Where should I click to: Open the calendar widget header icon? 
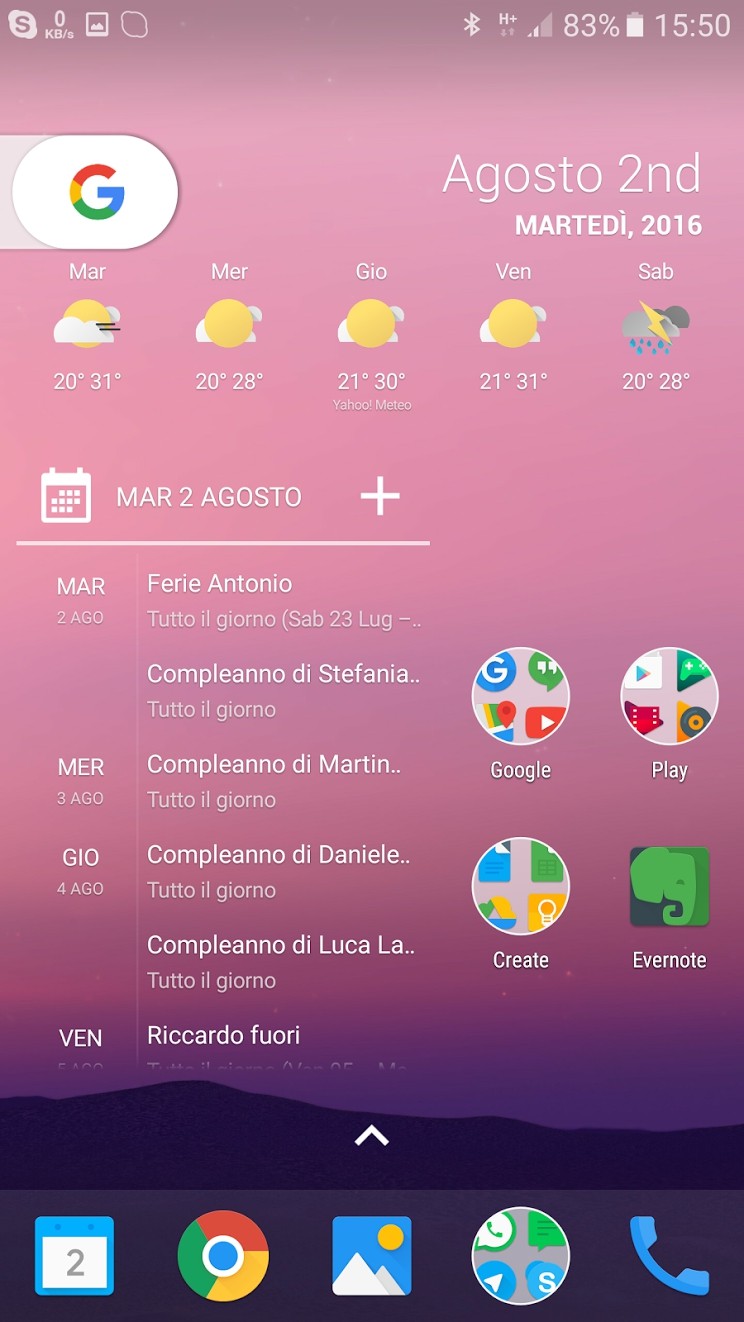(x=66, y=495)
